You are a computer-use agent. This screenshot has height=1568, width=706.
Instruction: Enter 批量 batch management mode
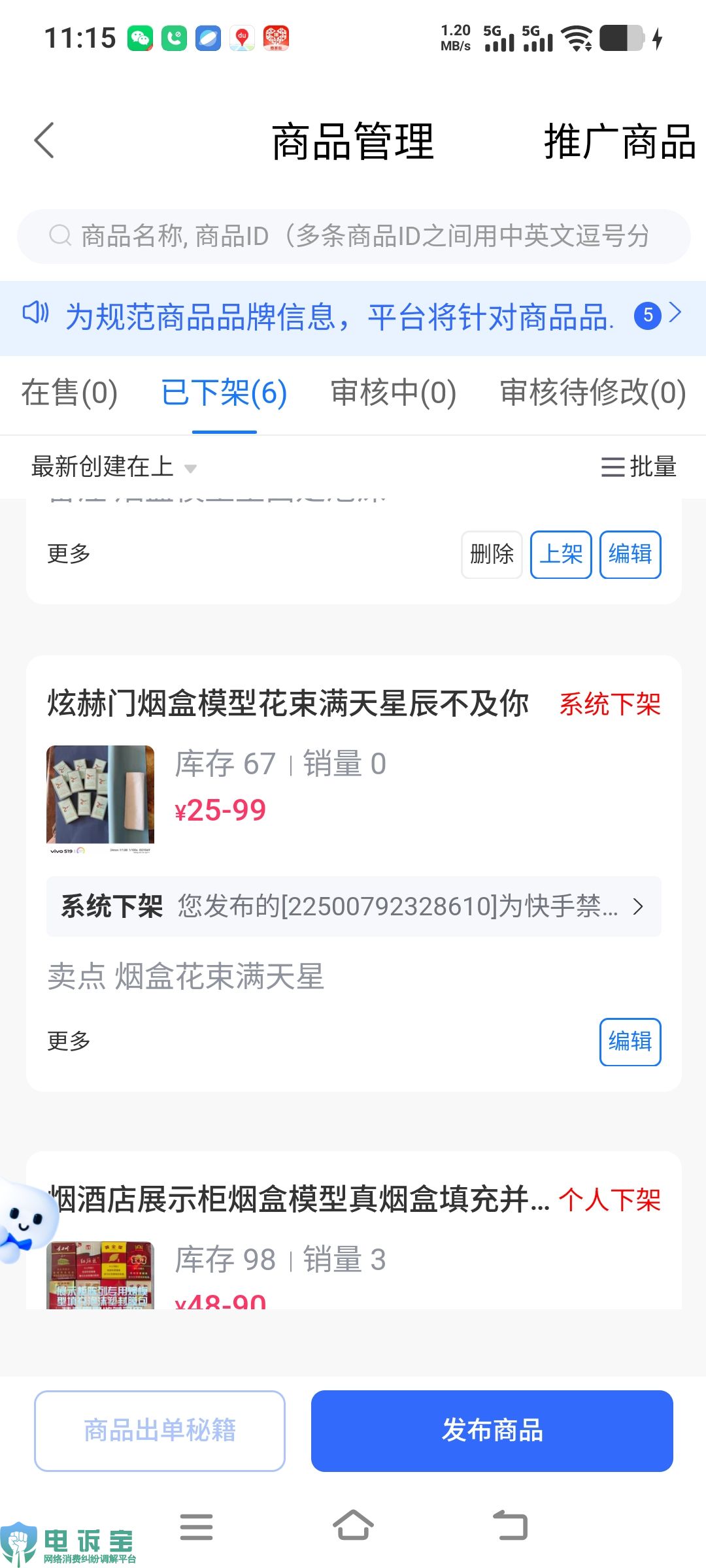(639, 467)
